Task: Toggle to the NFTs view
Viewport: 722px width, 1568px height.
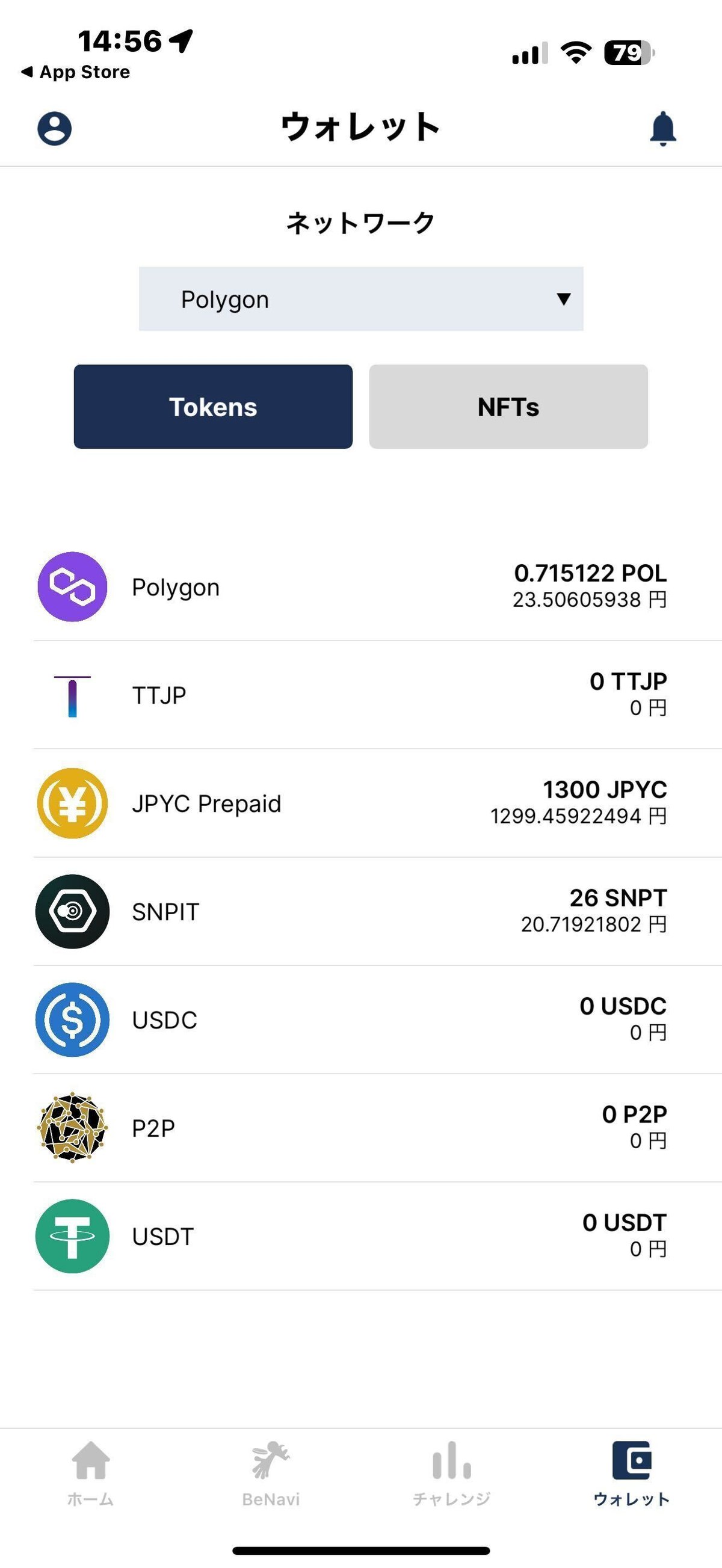Action: point(508,407)
